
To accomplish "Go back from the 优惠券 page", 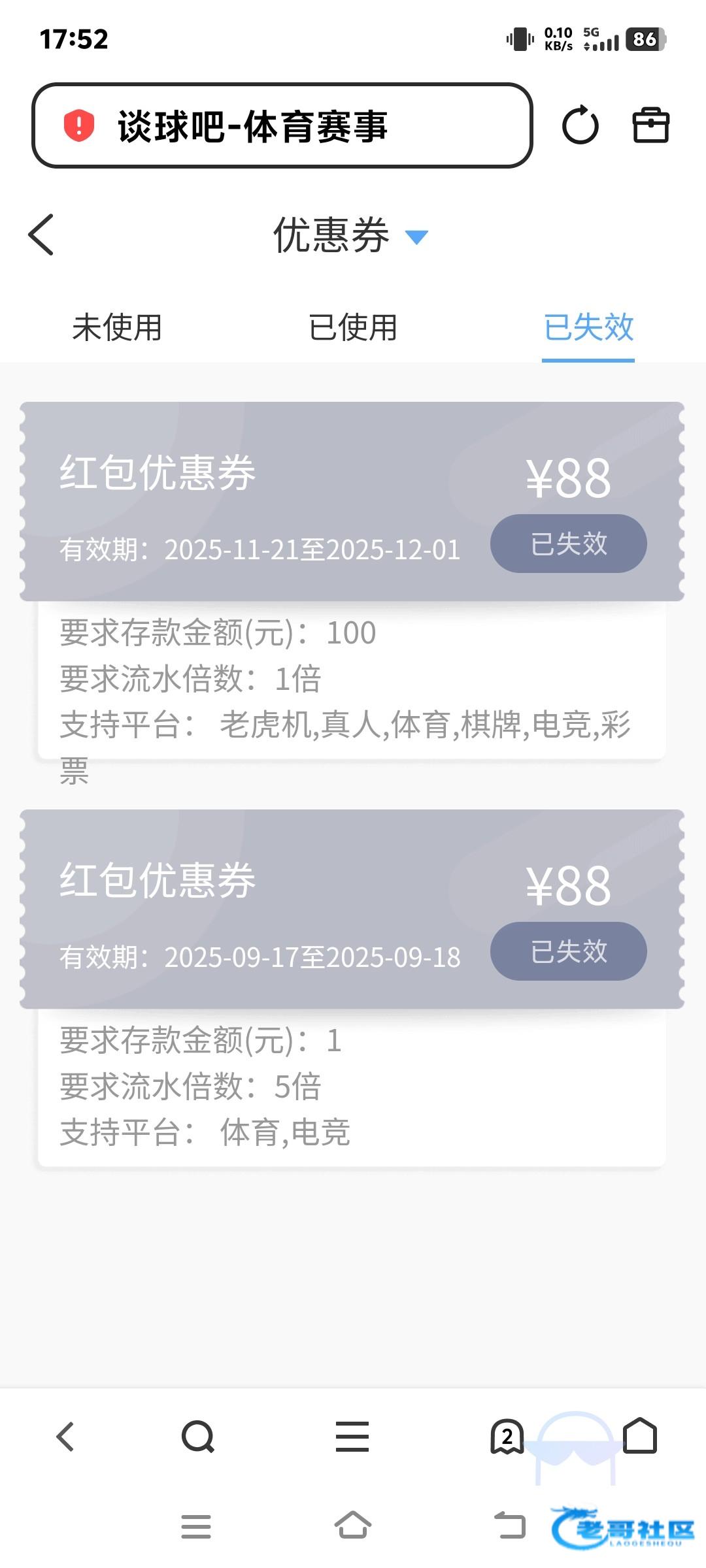I will tap(41, 235).
